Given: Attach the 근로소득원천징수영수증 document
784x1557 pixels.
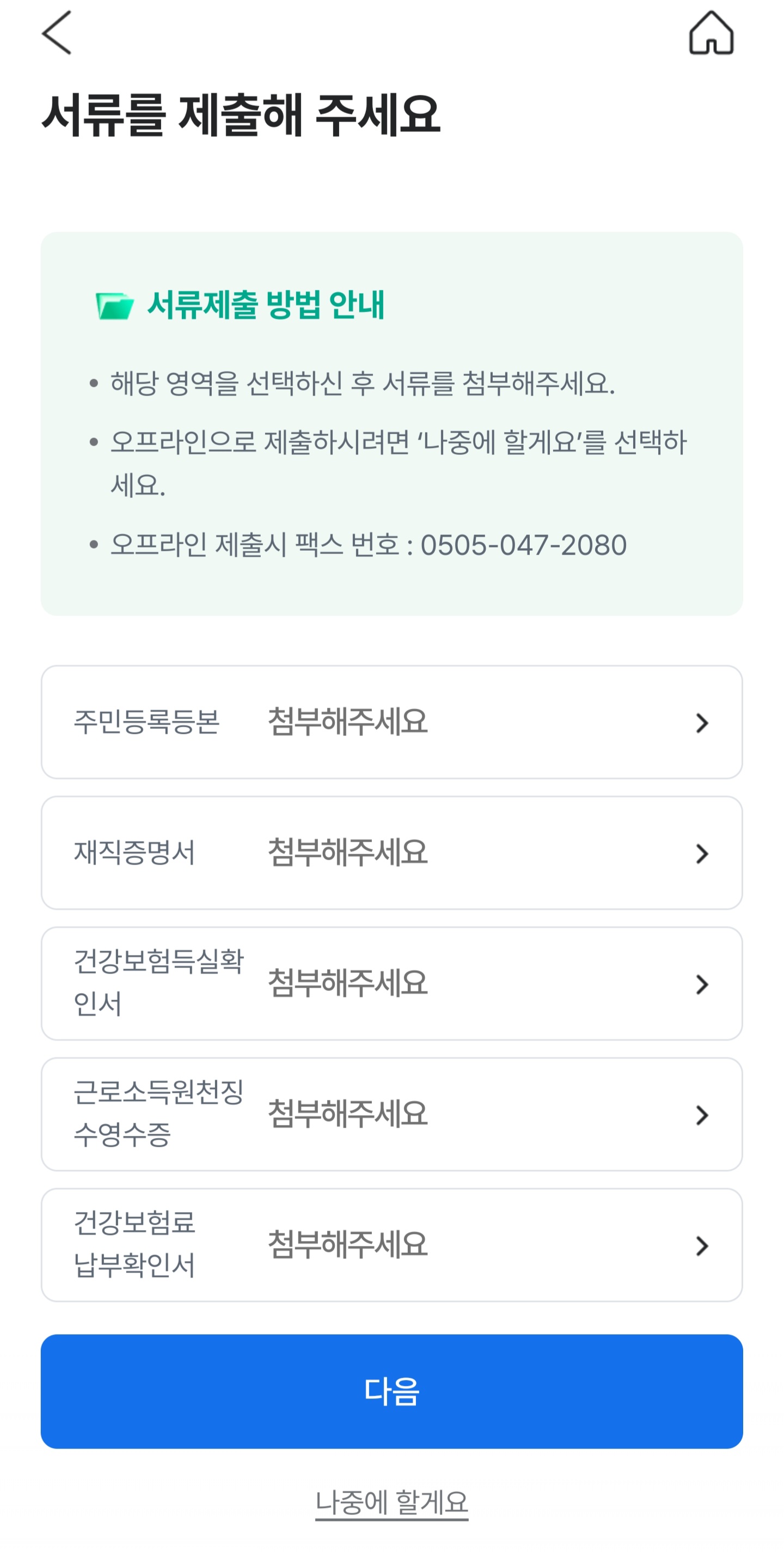Looking at the screenshot, I should tap(391, 1114).
